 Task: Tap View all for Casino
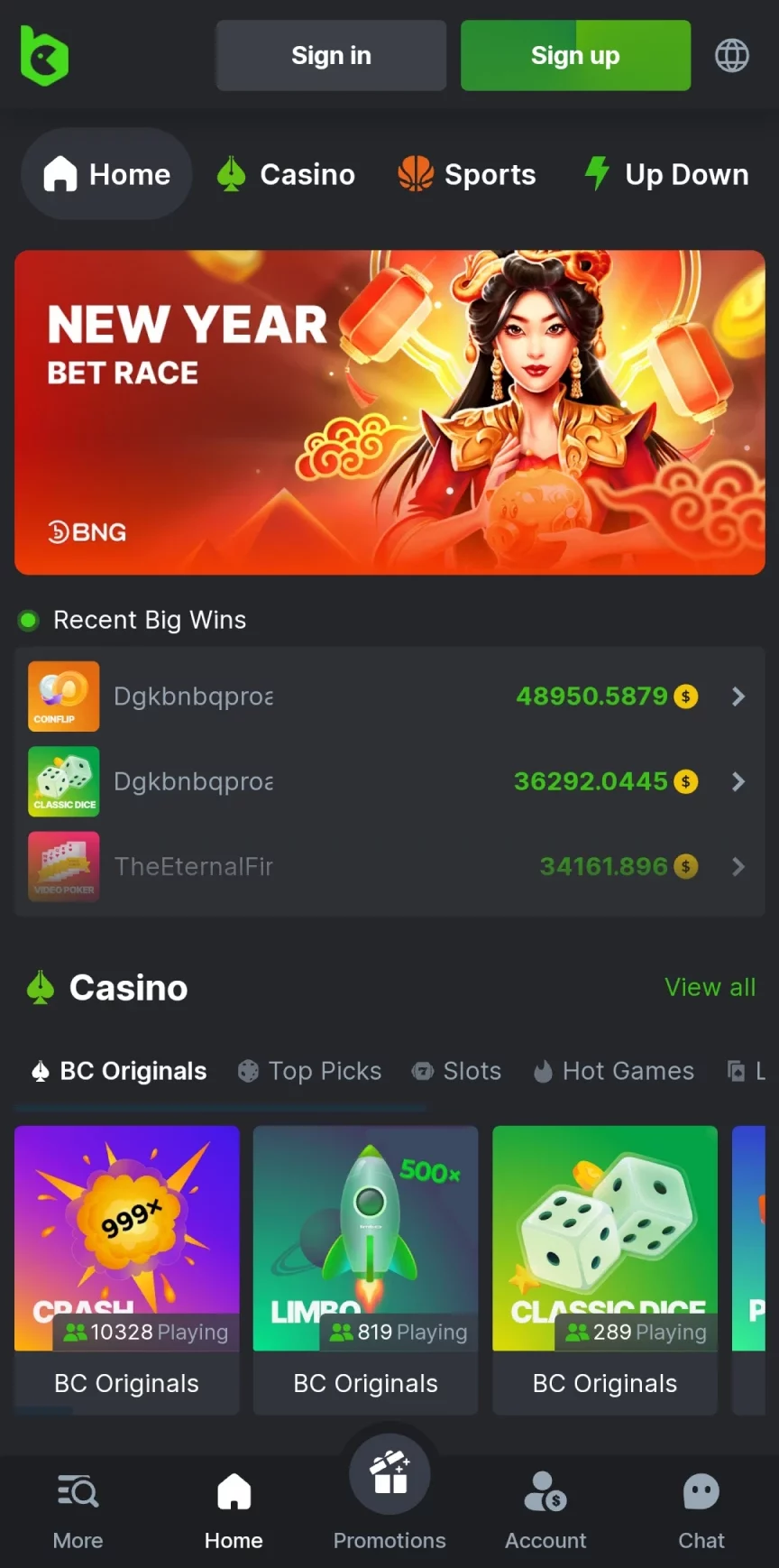click(x=710, y=987)
